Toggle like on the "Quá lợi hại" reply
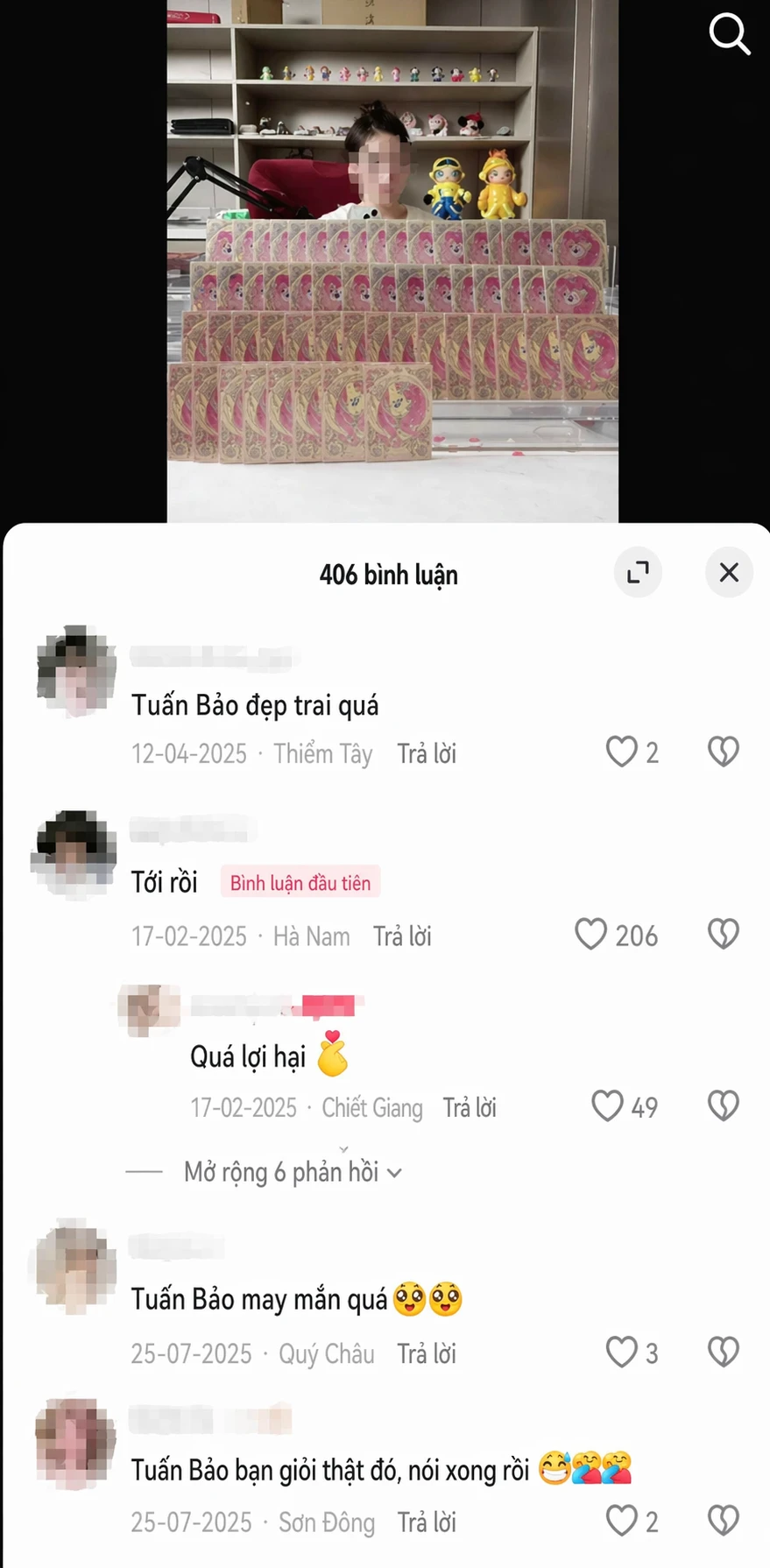 point(607,1105)
